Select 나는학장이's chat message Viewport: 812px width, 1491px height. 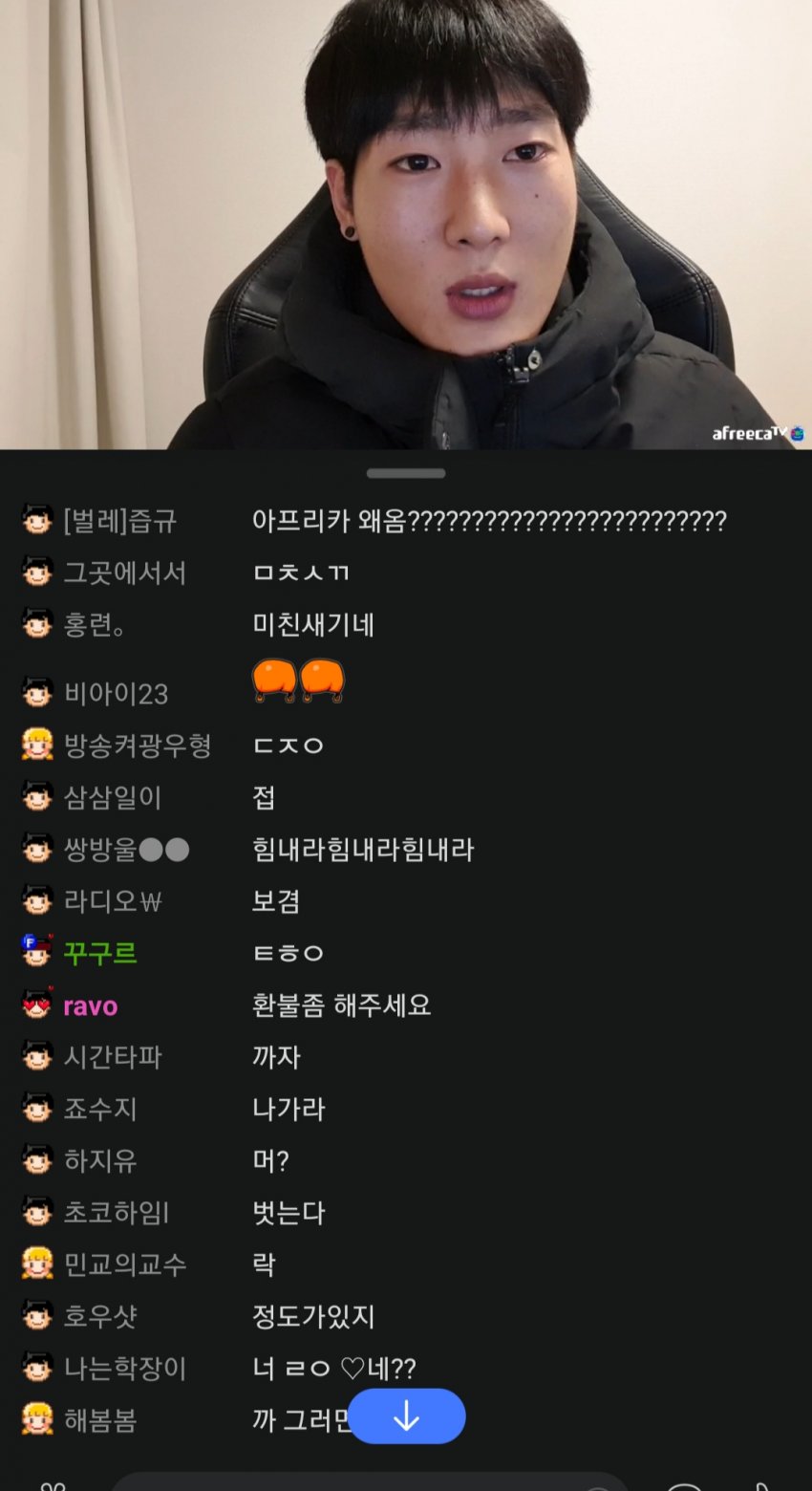(x=333, y=1369)
